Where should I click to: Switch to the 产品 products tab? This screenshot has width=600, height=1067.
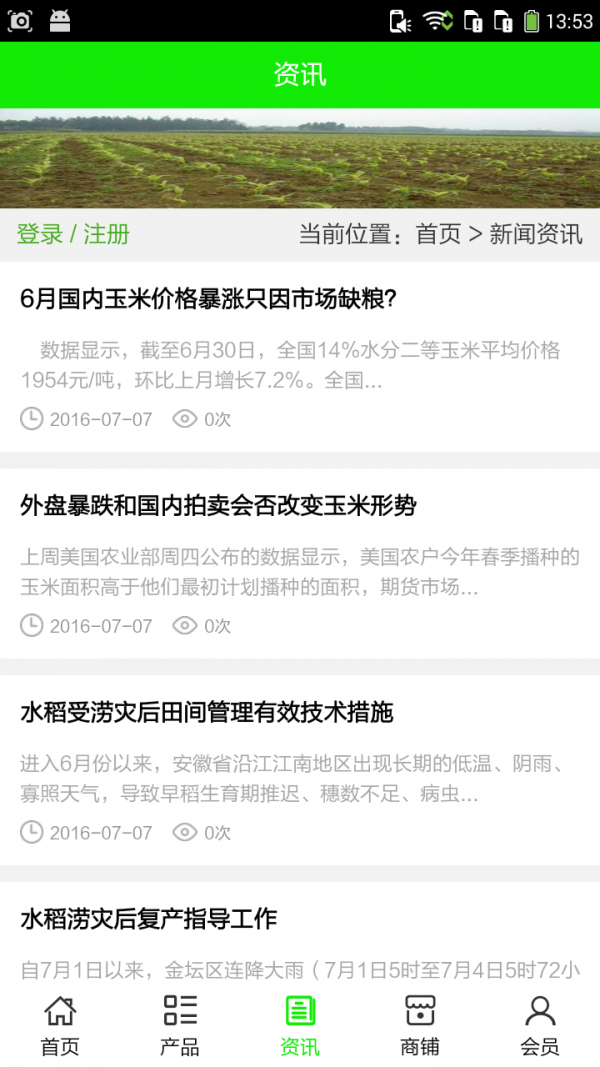180,1025
